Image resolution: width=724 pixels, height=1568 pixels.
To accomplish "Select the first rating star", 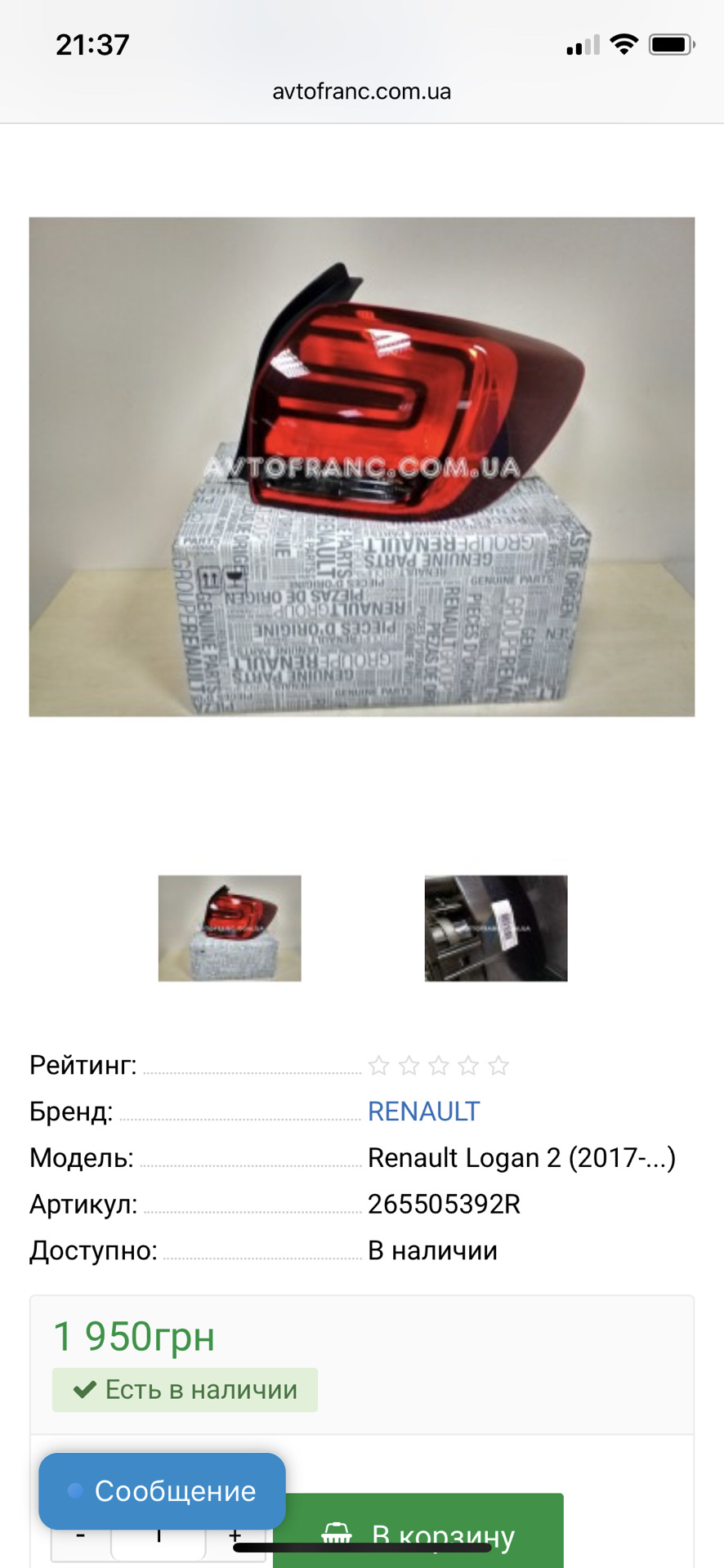I will [x=378, y=1065].
